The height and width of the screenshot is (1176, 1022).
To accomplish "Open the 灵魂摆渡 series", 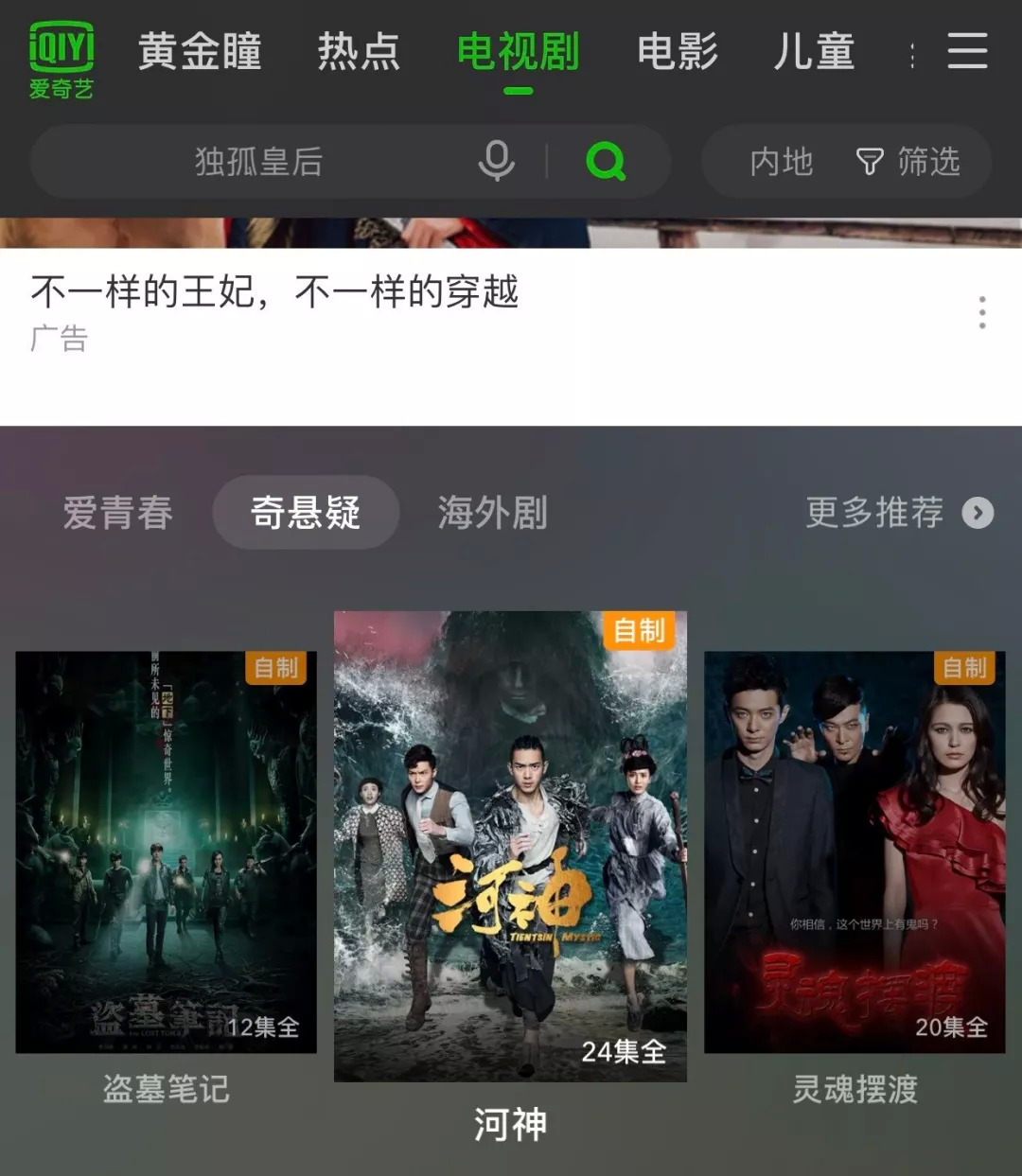I will (855, 851).
